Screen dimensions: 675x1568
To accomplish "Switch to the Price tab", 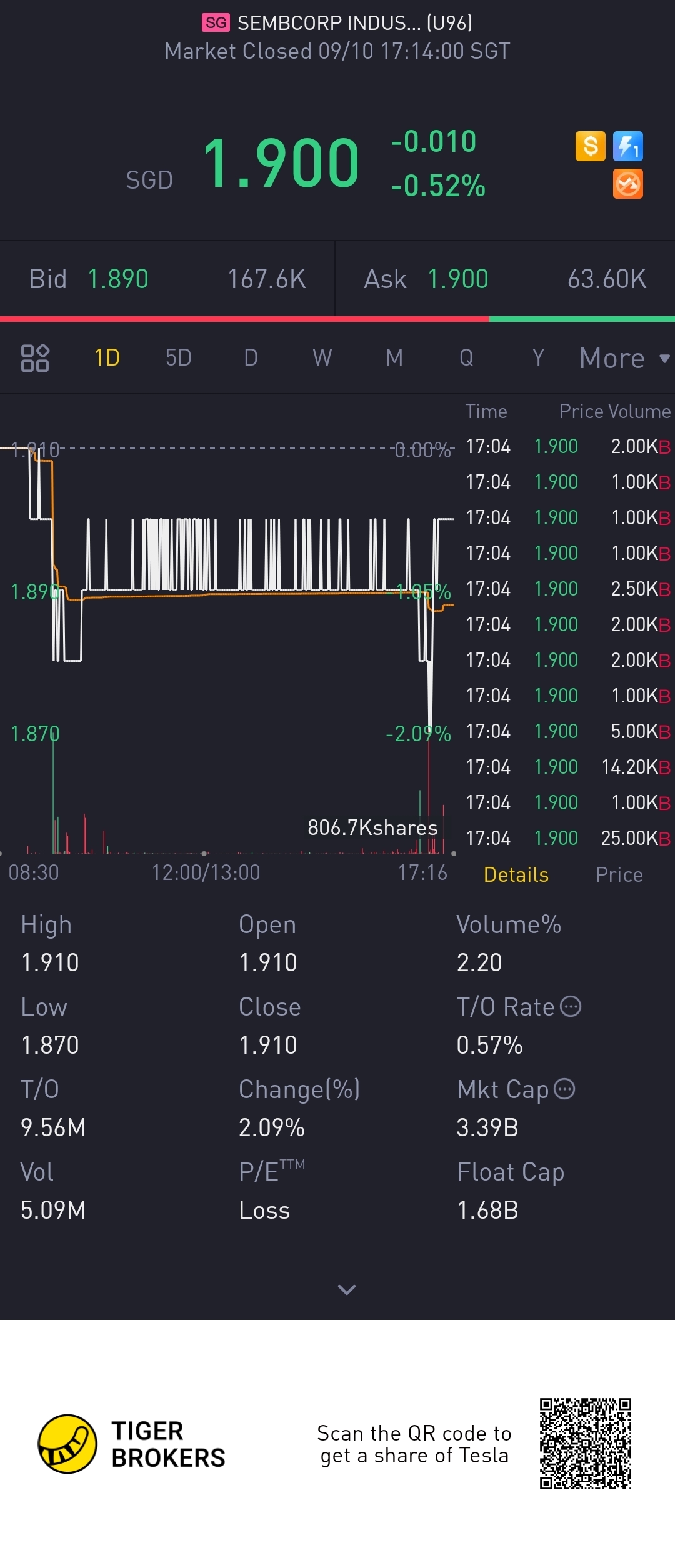I will pos(619,875).
